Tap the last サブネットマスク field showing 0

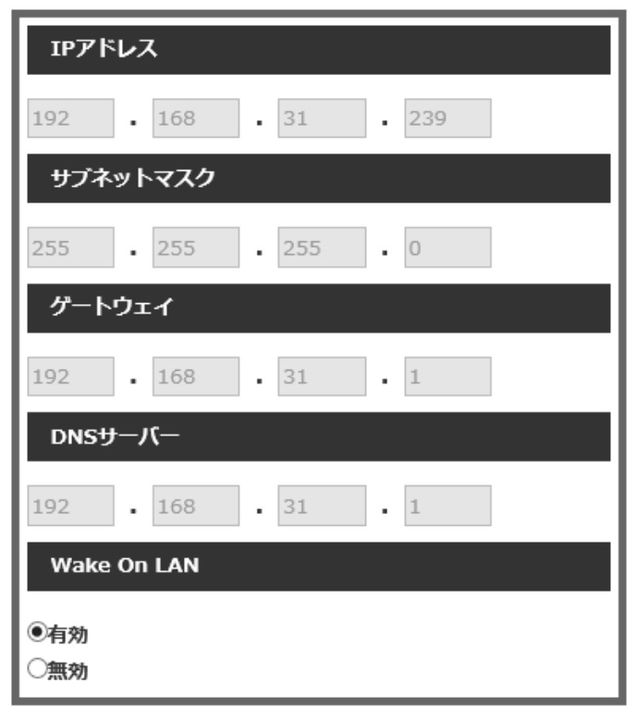(448, 248)
